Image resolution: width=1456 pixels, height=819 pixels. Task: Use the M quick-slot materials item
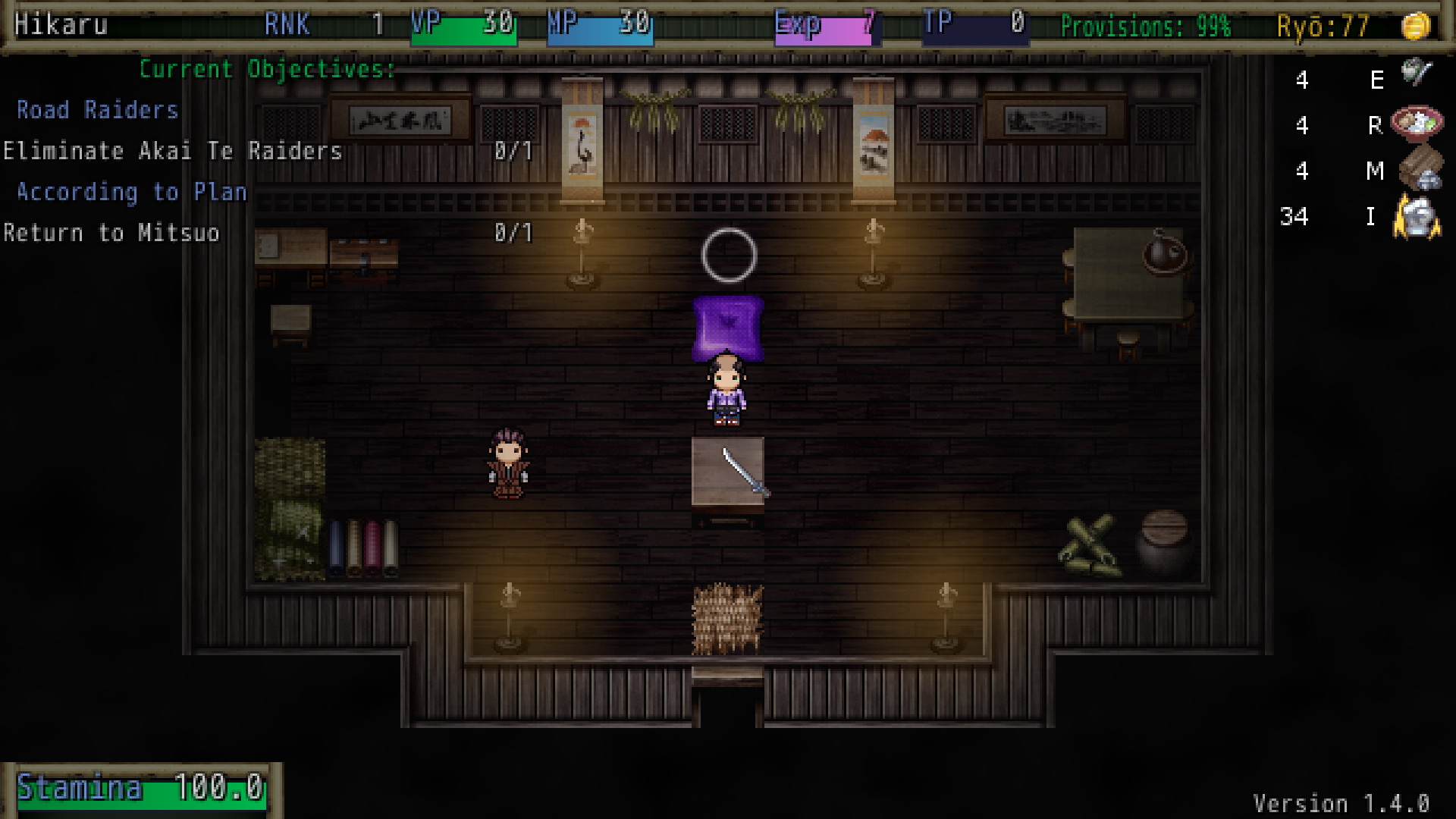tap(1420, 168)
